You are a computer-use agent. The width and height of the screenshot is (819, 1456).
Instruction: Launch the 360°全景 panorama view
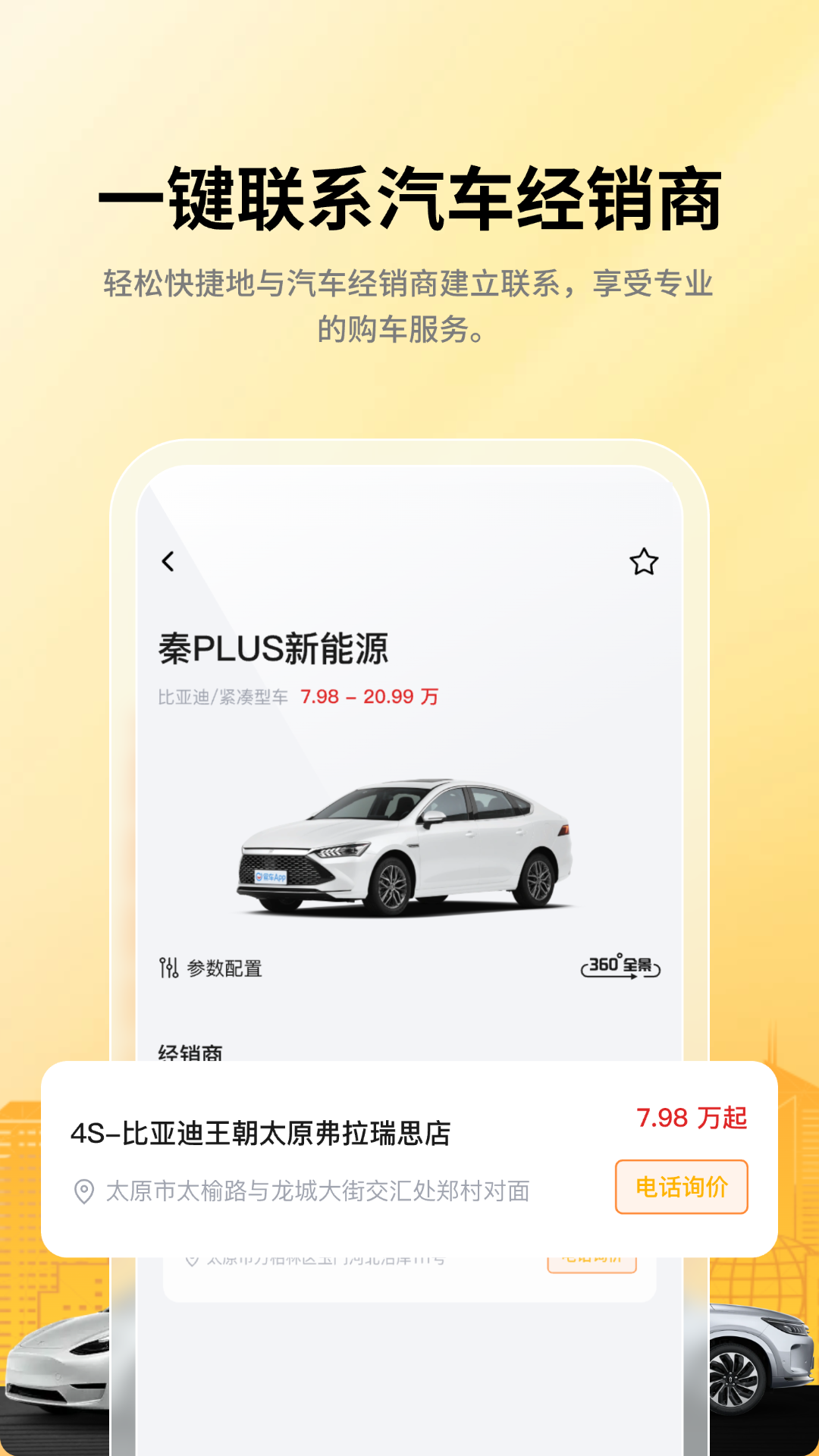point(623,967)
